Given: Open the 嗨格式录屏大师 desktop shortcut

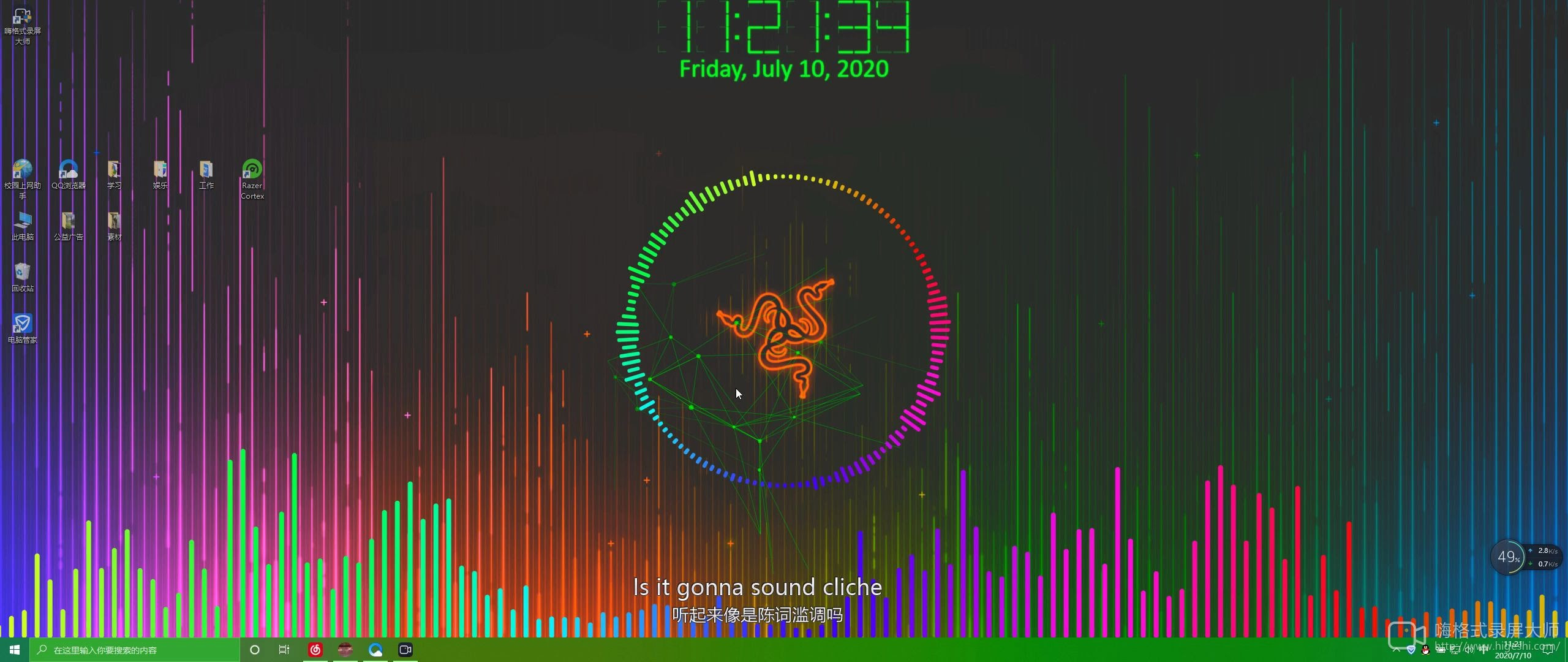Looking at the screenshot, I should (x=23, y=26).
